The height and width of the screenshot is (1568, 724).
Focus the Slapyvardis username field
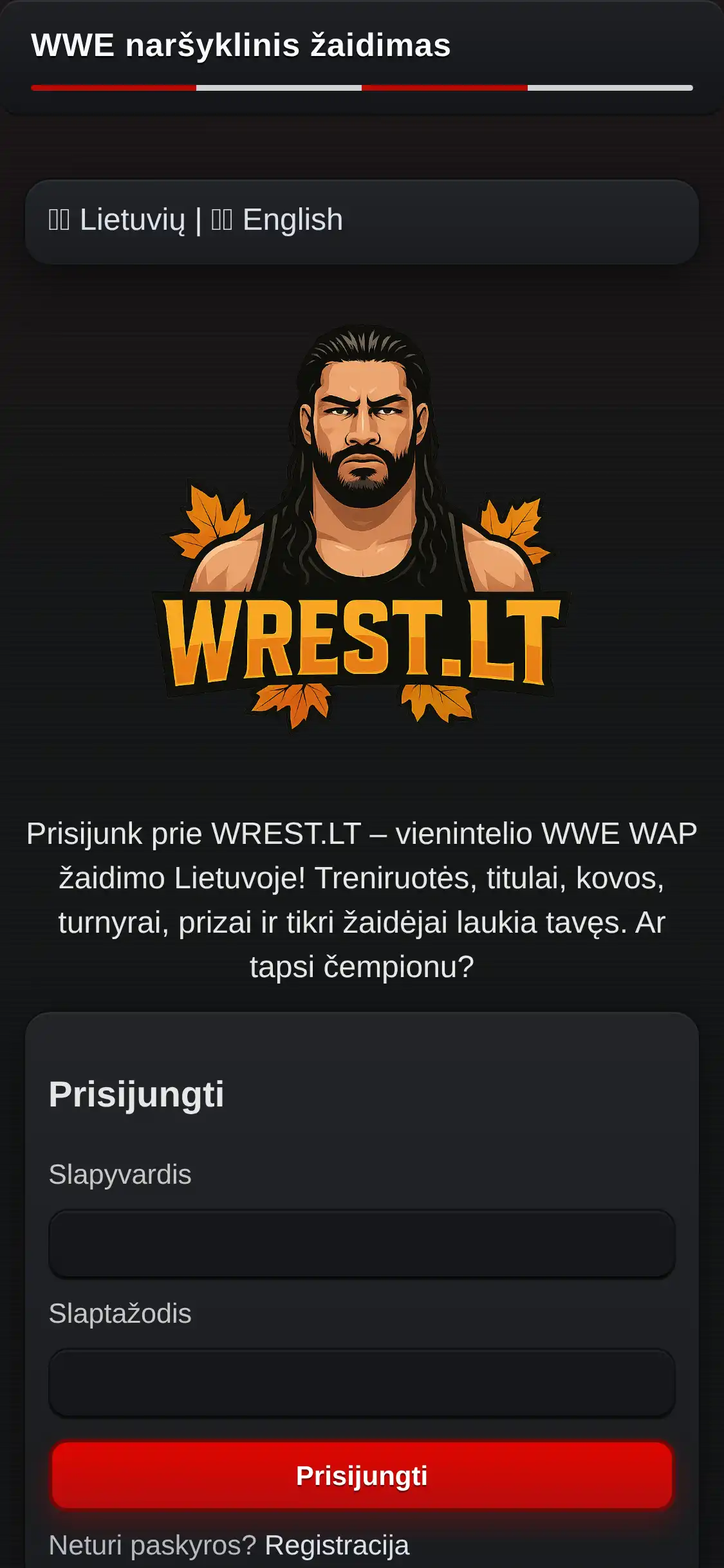point(362,1244)
